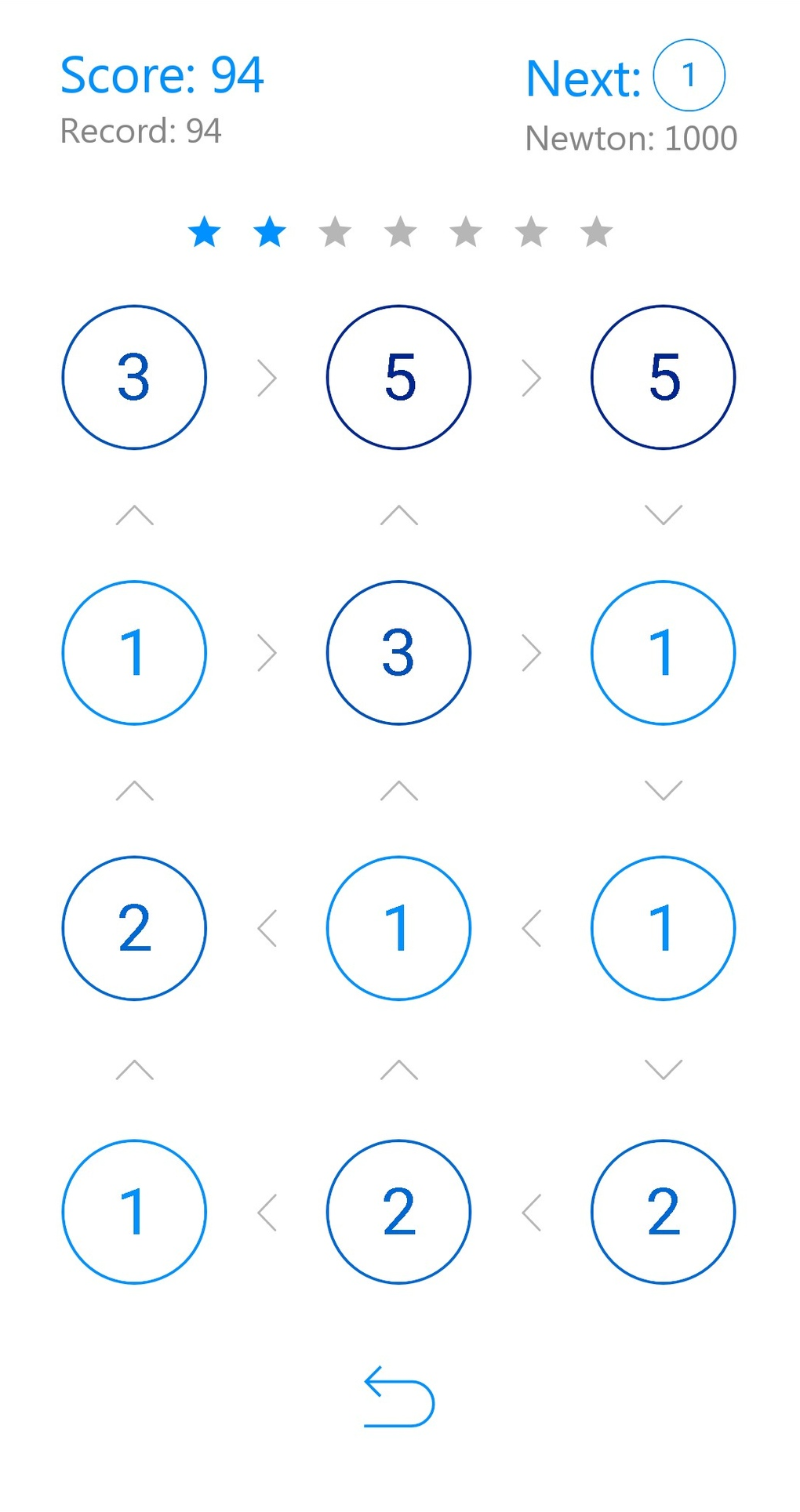Tap the center 1 circle in the third row
This screenshot has height=1512, width=800.
[398, 928]
